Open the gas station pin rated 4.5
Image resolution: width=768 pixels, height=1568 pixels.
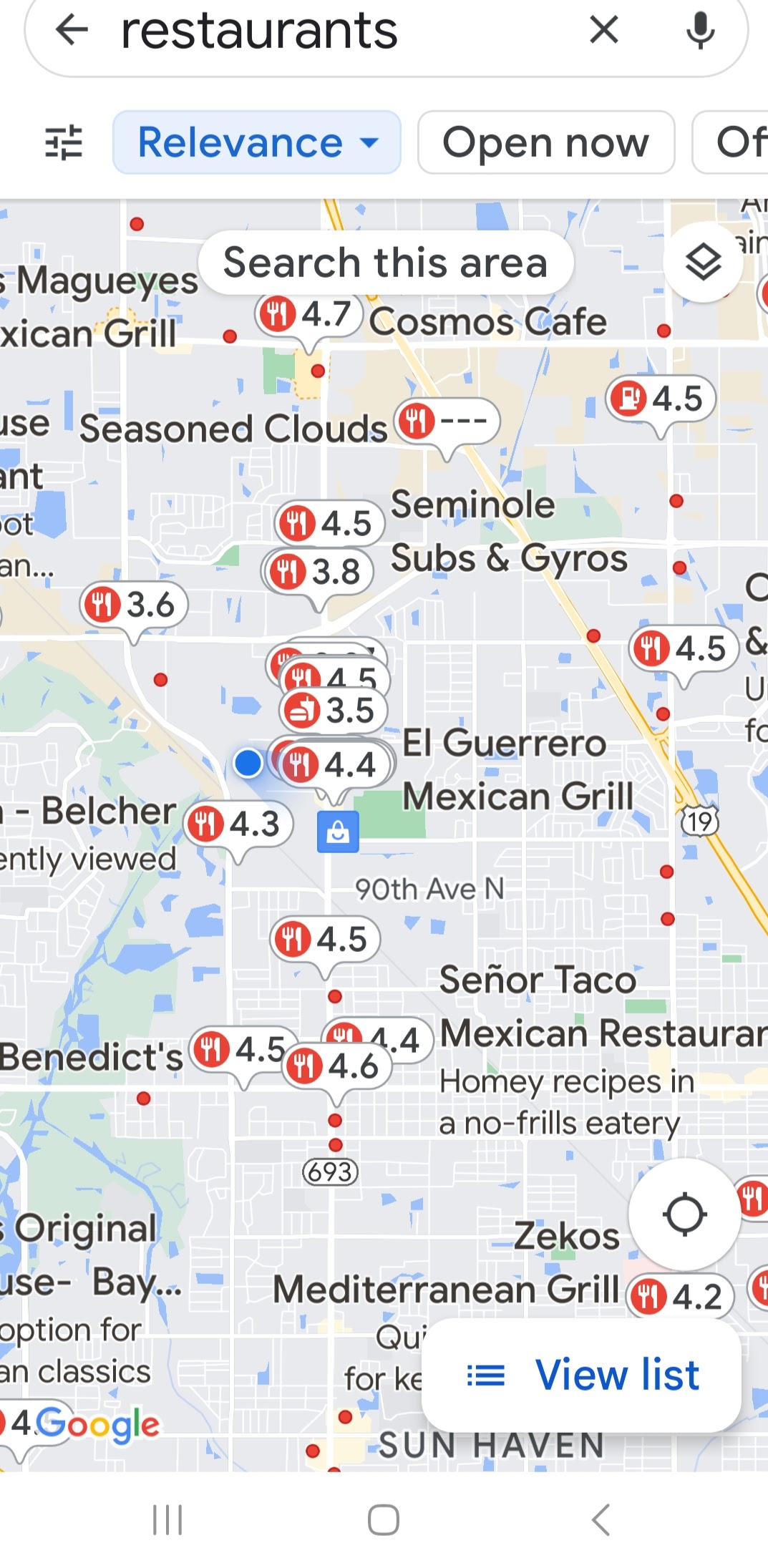(661, 399)
